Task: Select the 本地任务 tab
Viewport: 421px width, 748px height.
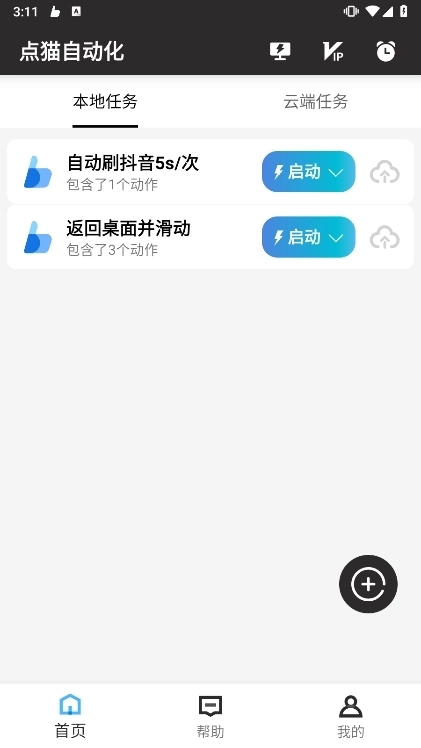Action: click(x=105, y=101)
